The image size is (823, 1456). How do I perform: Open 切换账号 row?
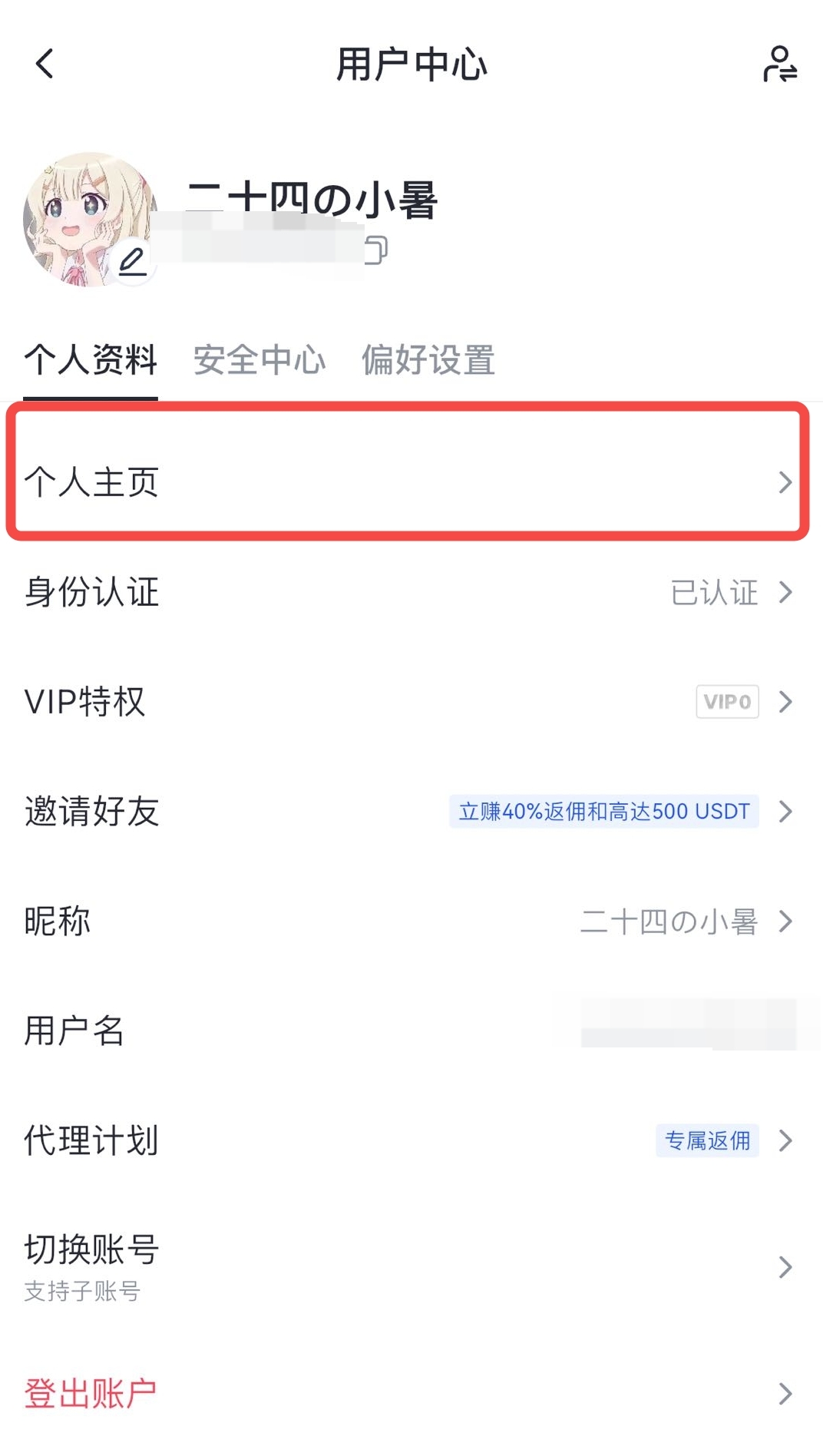[407, 1266]
